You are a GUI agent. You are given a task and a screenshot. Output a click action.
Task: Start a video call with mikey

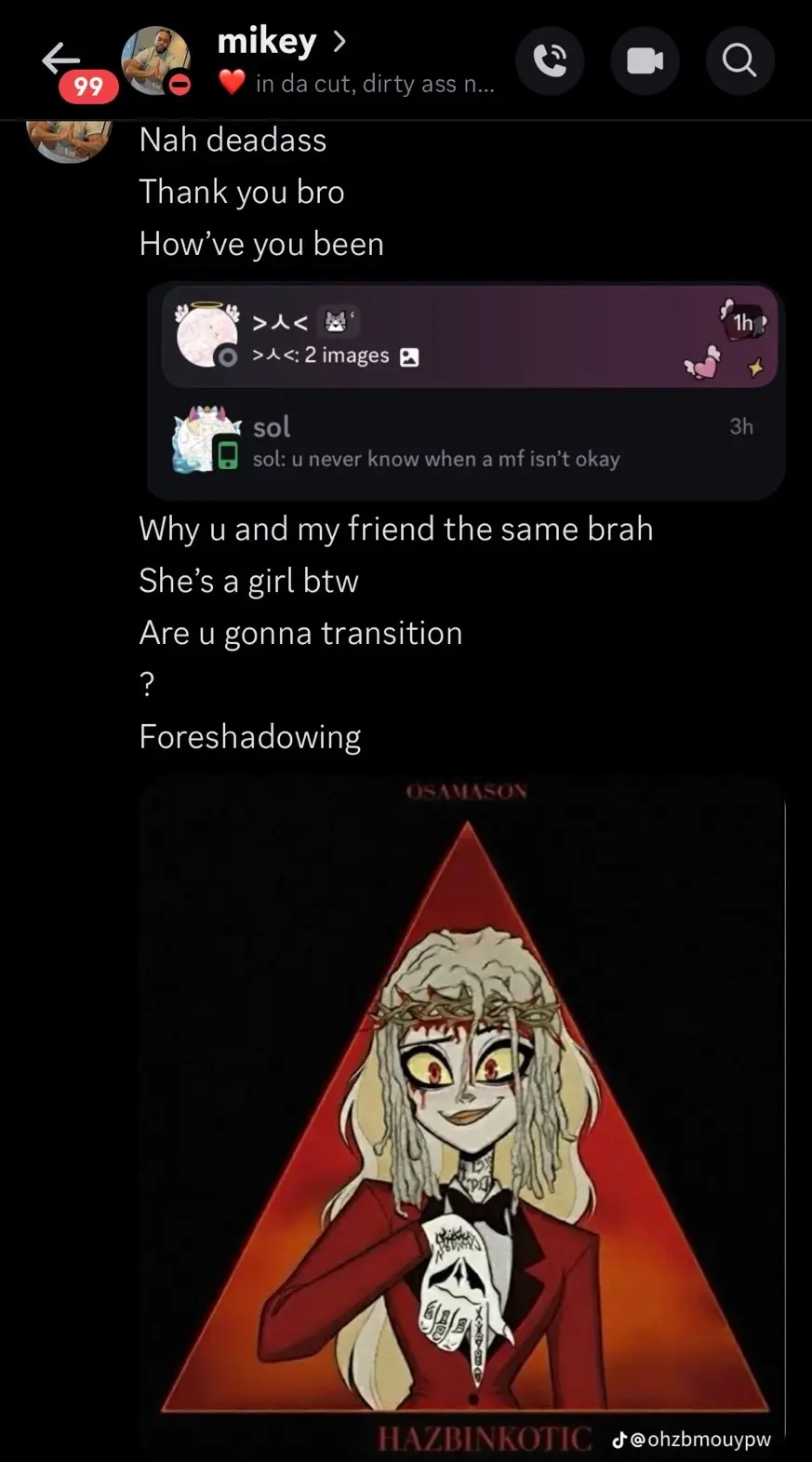pyautogui.click(x=644, y=60)
